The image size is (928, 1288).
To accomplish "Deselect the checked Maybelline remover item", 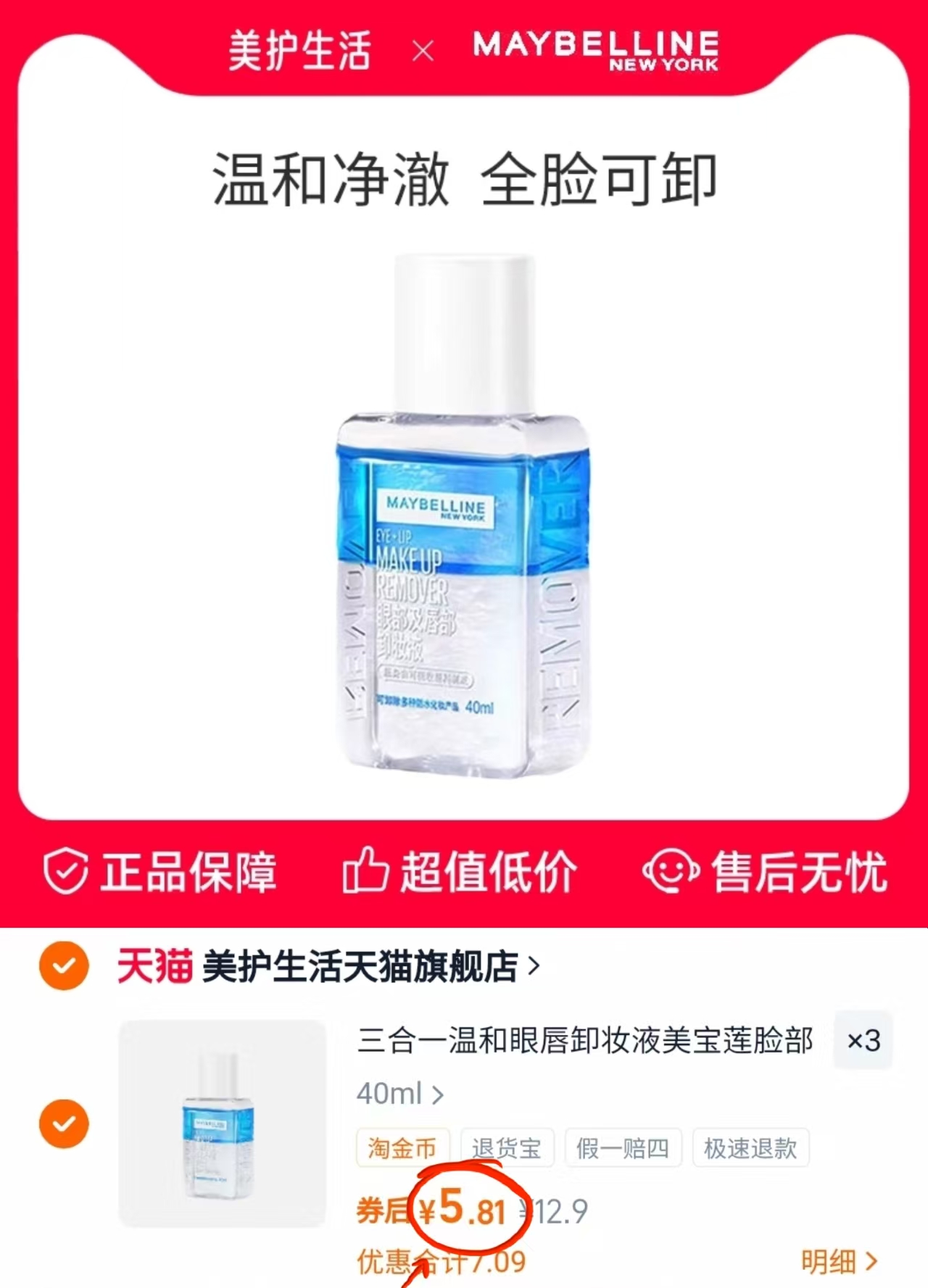I will (66, 1125).
